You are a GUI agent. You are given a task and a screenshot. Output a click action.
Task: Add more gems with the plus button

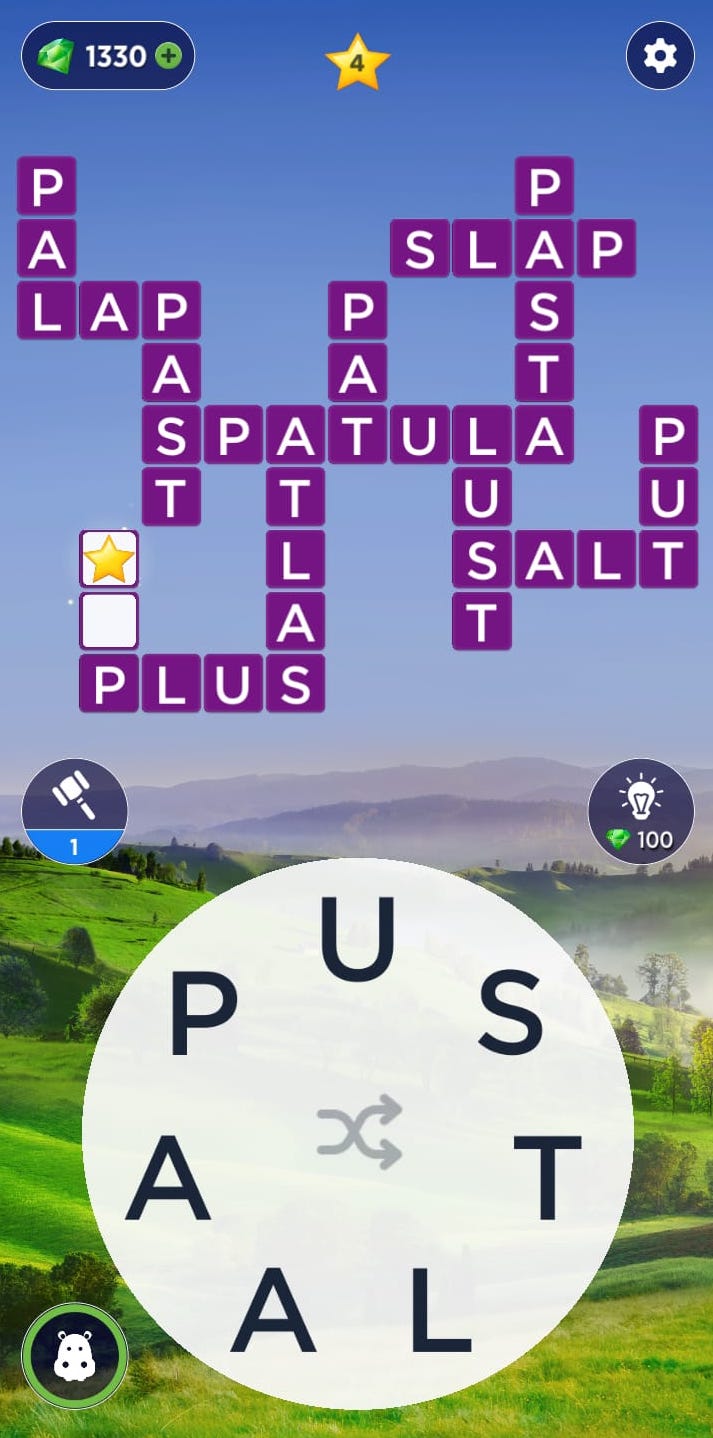point(169,56)
